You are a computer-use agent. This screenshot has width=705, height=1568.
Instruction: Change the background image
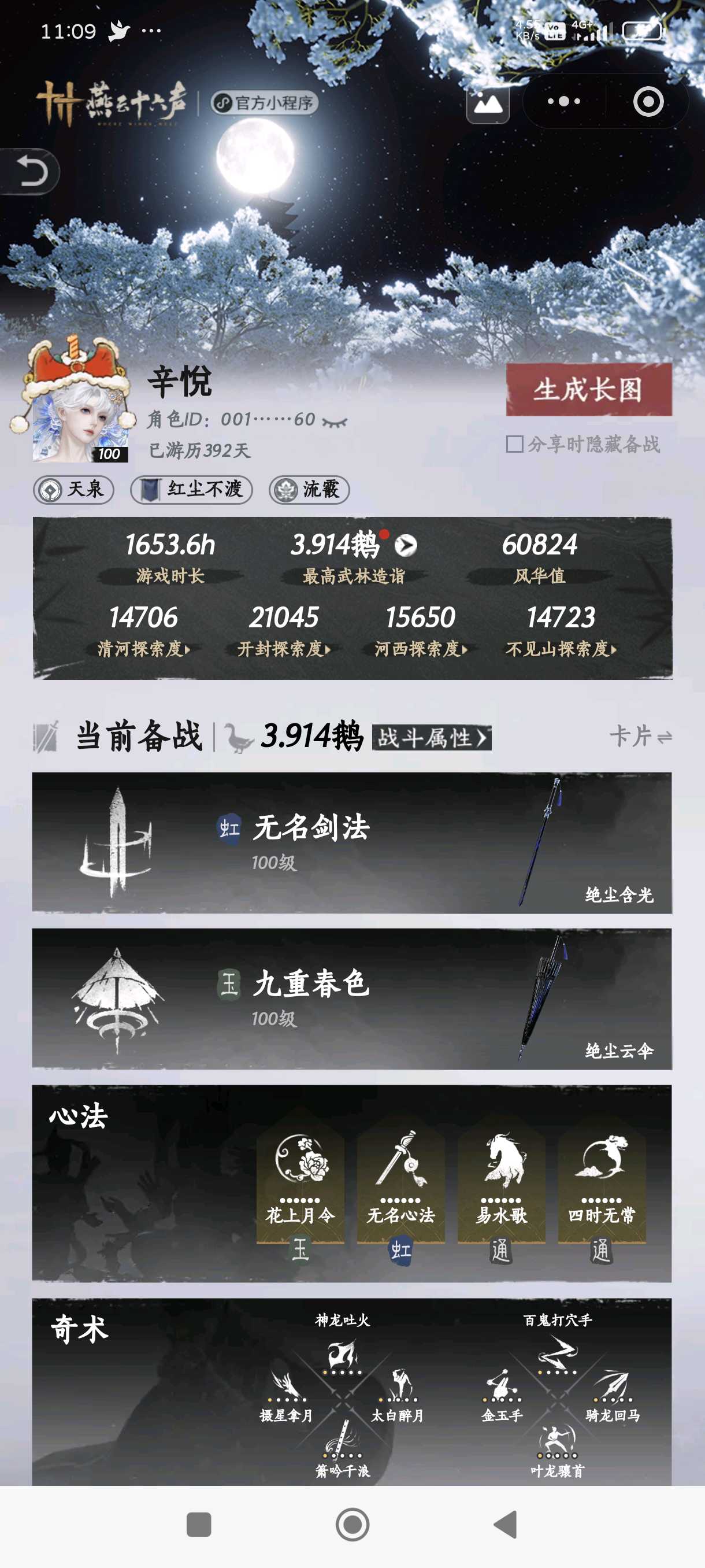coord(488,103)
